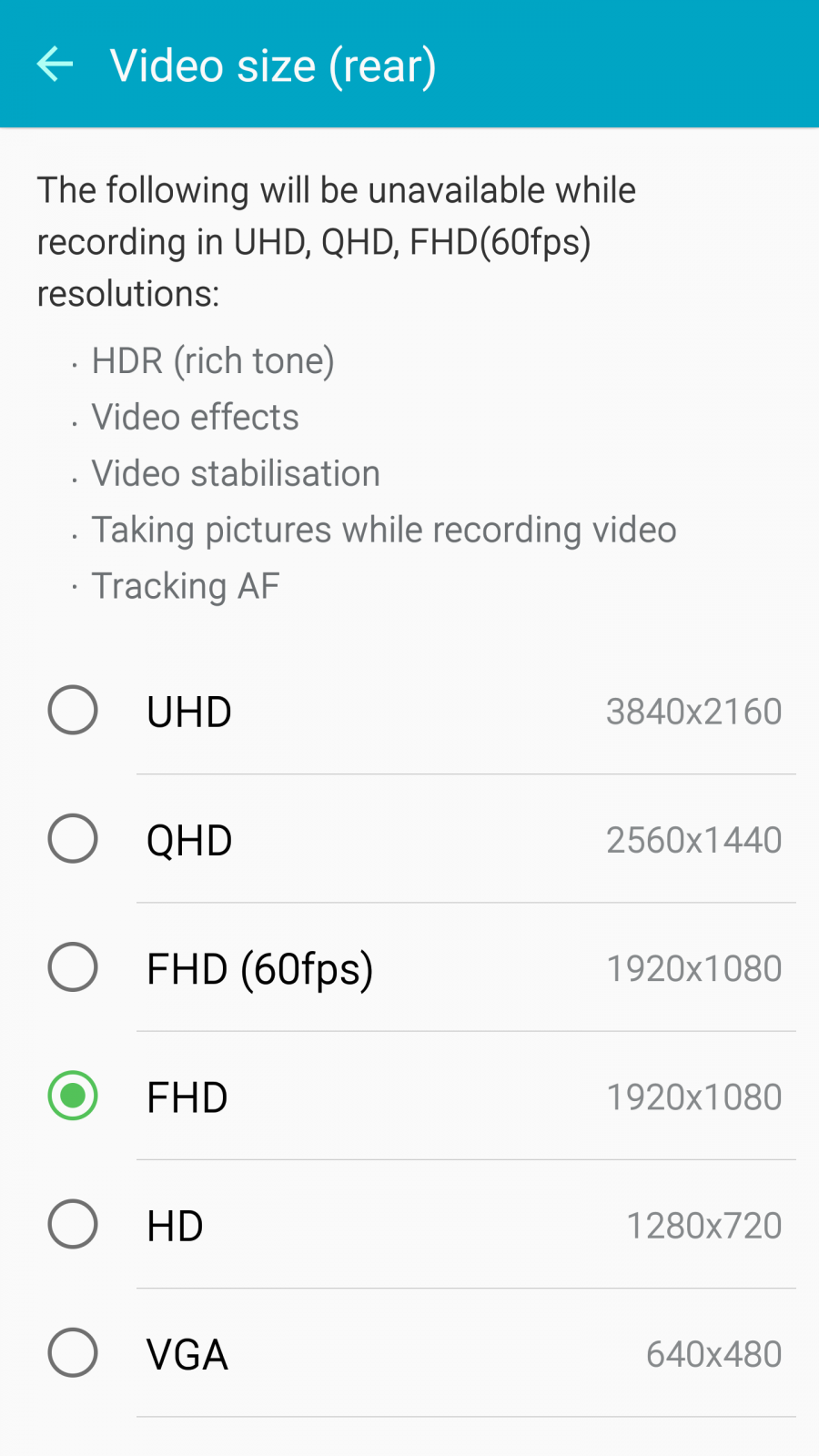Image resolution: width=819 pixels, height=1456 pixels.
Task: Go back using the back arrow
Action: (x=55, y=64)
